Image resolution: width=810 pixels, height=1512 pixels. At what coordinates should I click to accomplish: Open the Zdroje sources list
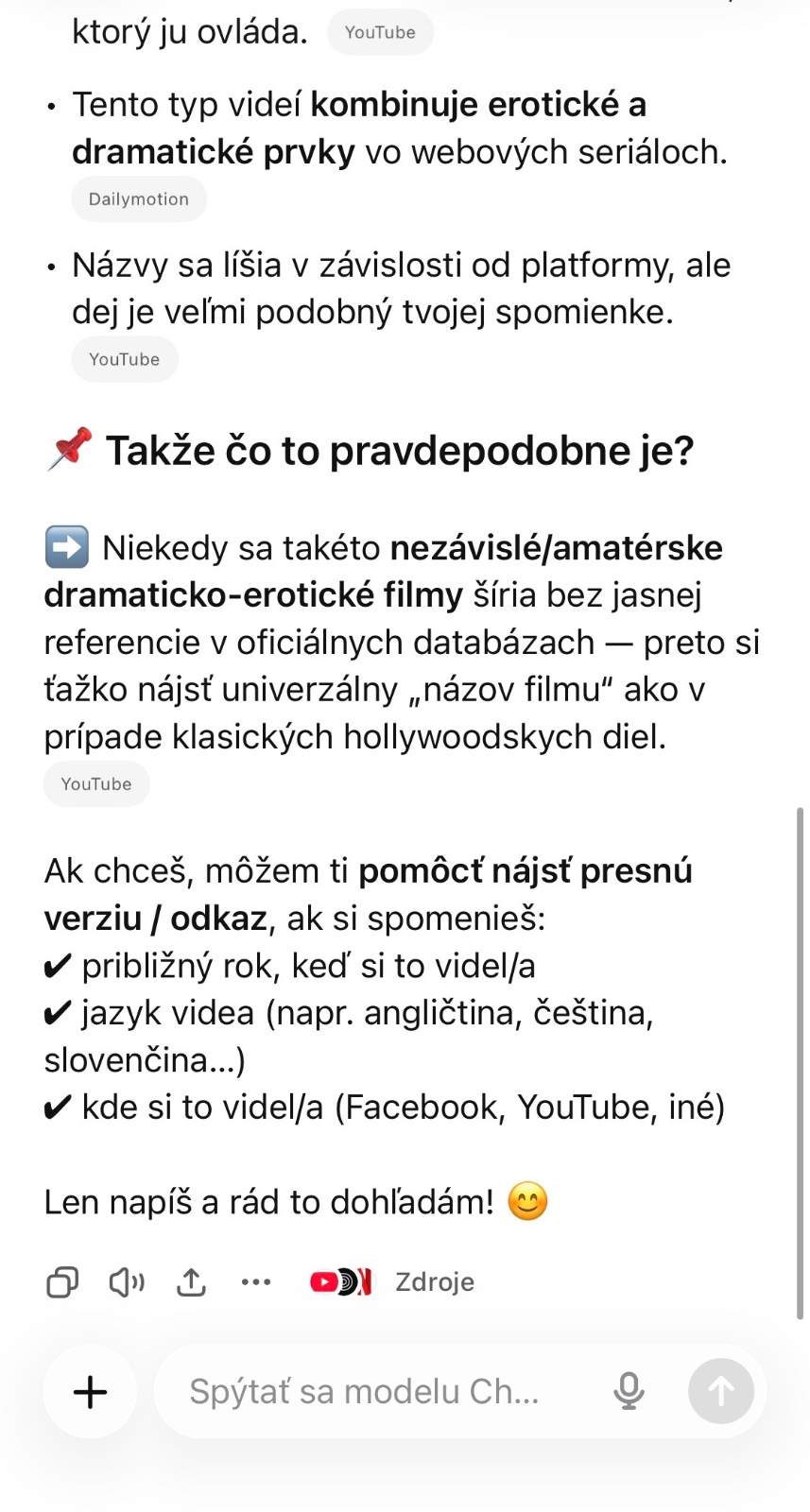pos(393,1282)
